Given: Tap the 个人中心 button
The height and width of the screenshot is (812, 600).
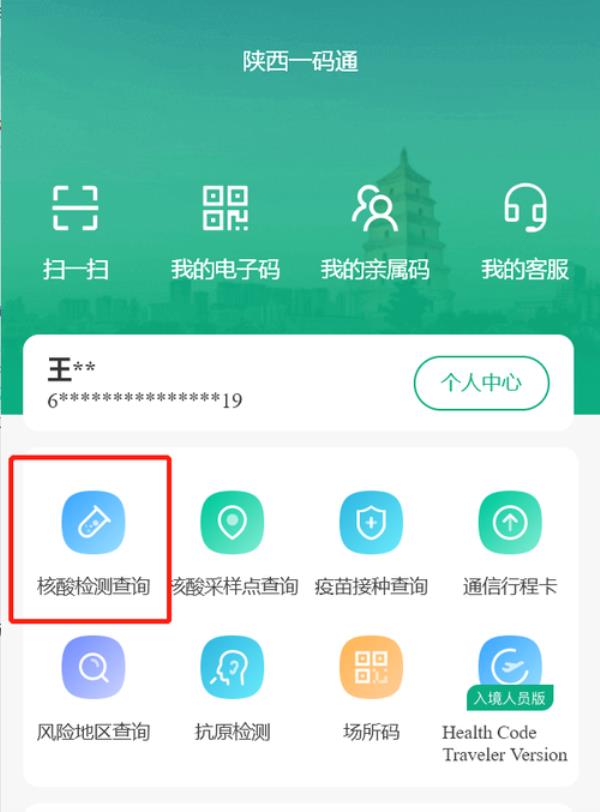Looking at the screenshot, I should pyautogui.click(x=481, y=382).
